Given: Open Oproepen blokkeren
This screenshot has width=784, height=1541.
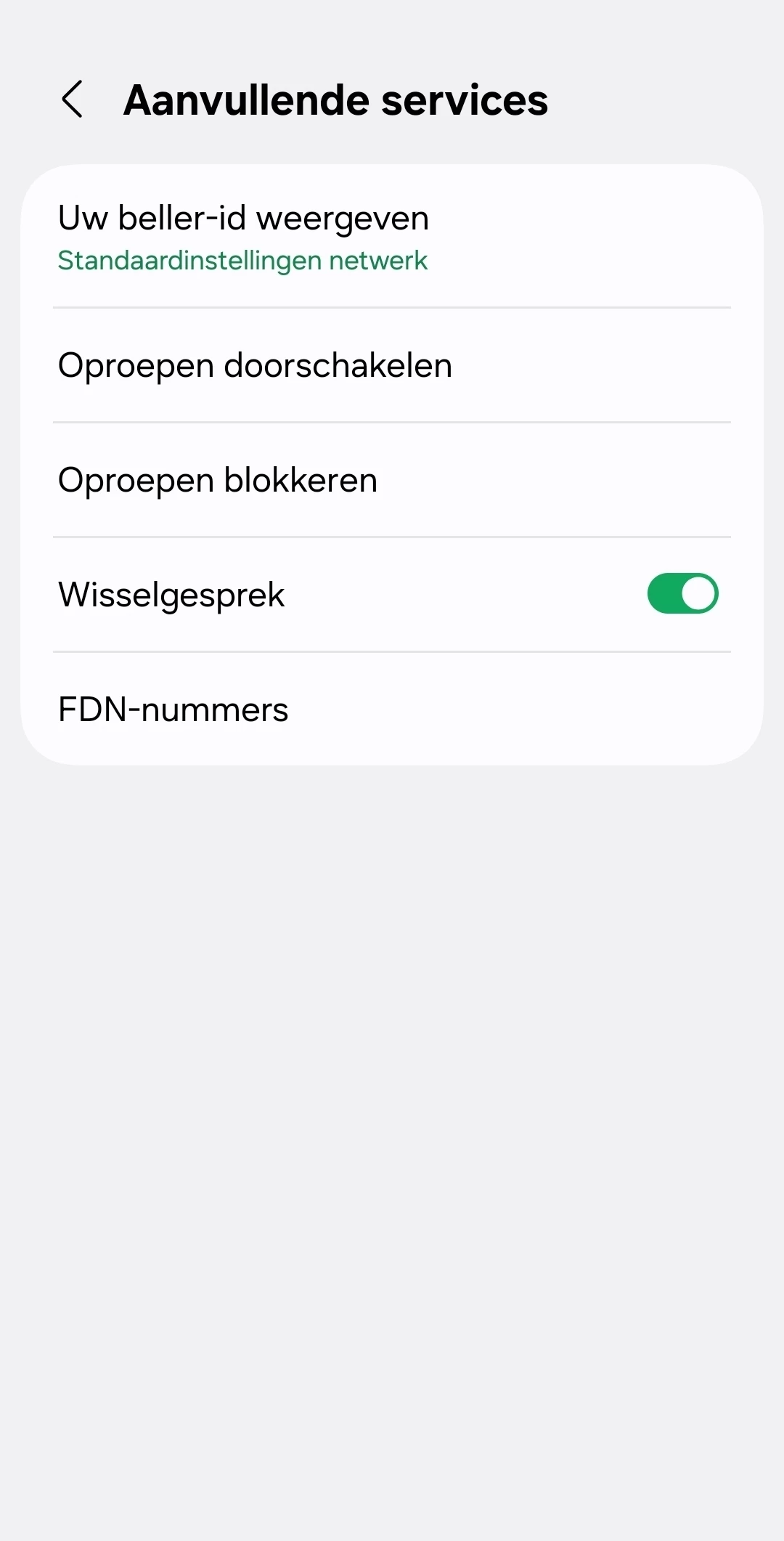Looking at the screenshot, I should click(392, 480).
